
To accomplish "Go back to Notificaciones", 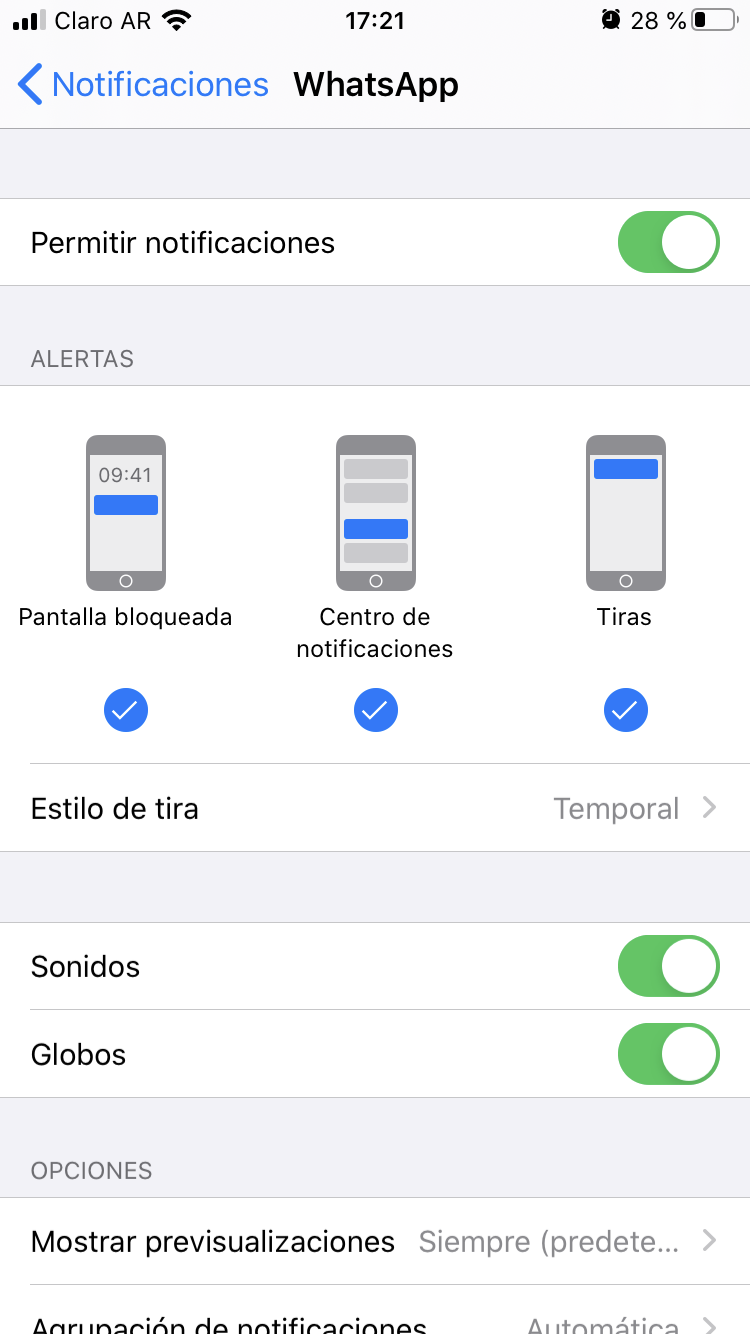I will click(143, 84).
